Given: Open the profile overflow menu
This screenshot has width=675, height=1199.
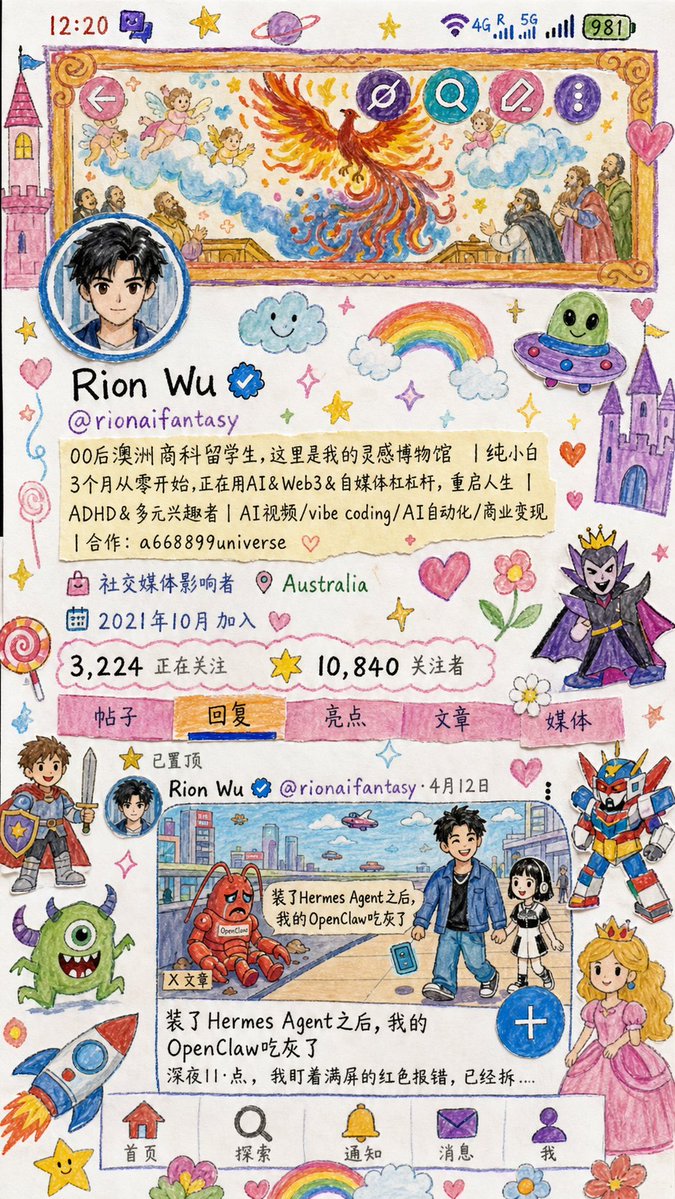Looking at the screenshot, I should tap(577, 98).
